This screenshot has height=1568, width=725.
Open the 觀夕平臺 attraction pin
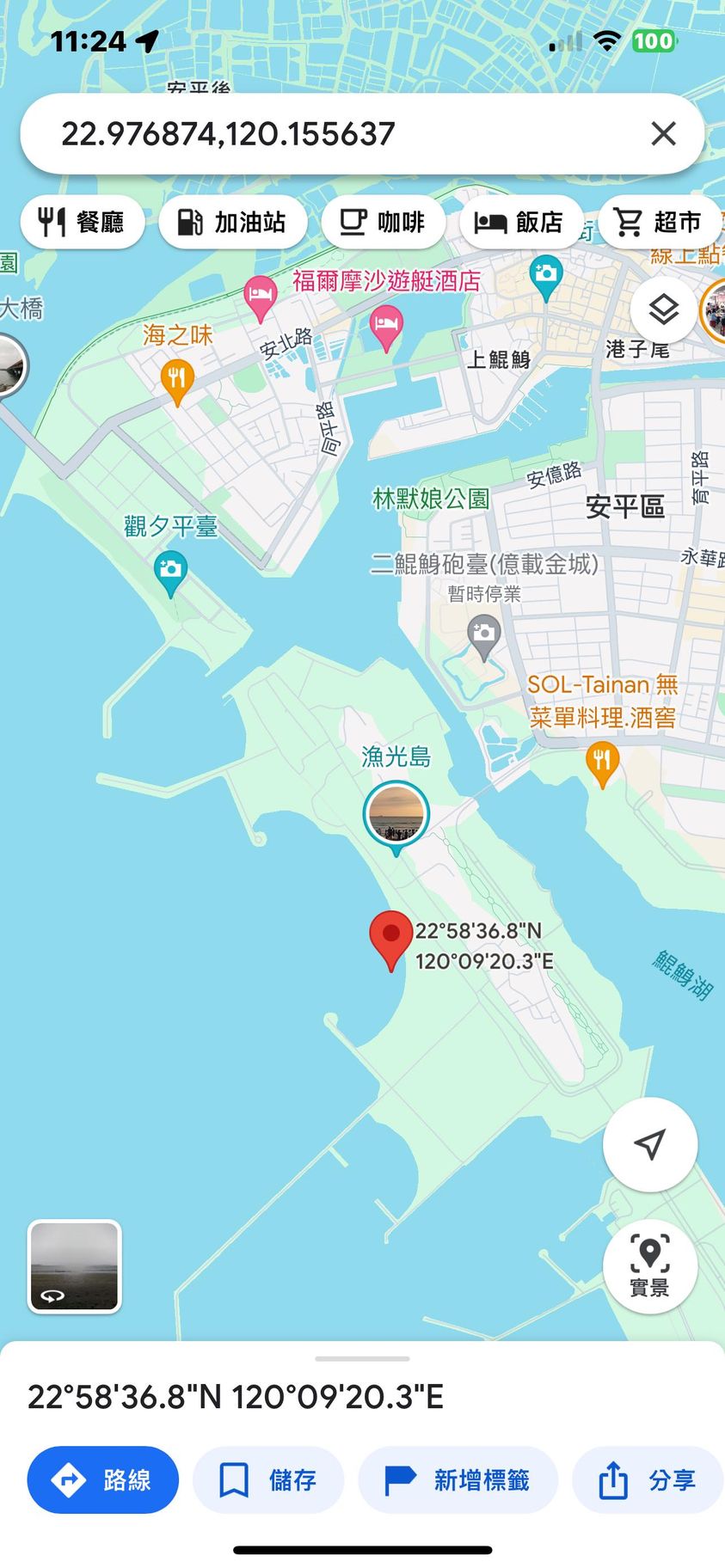[171, 571]
